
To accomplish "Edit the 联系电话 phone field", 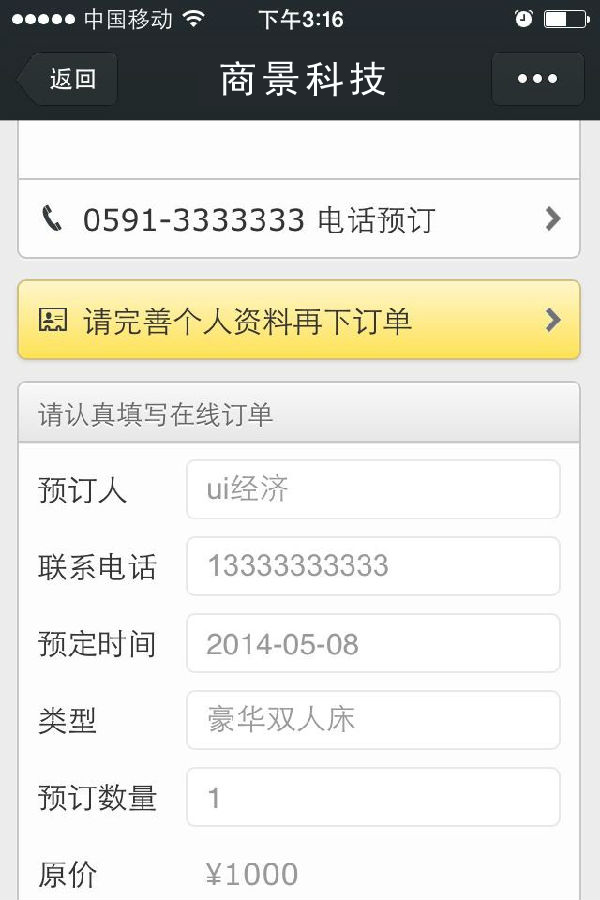I will [x=372, y=566].
